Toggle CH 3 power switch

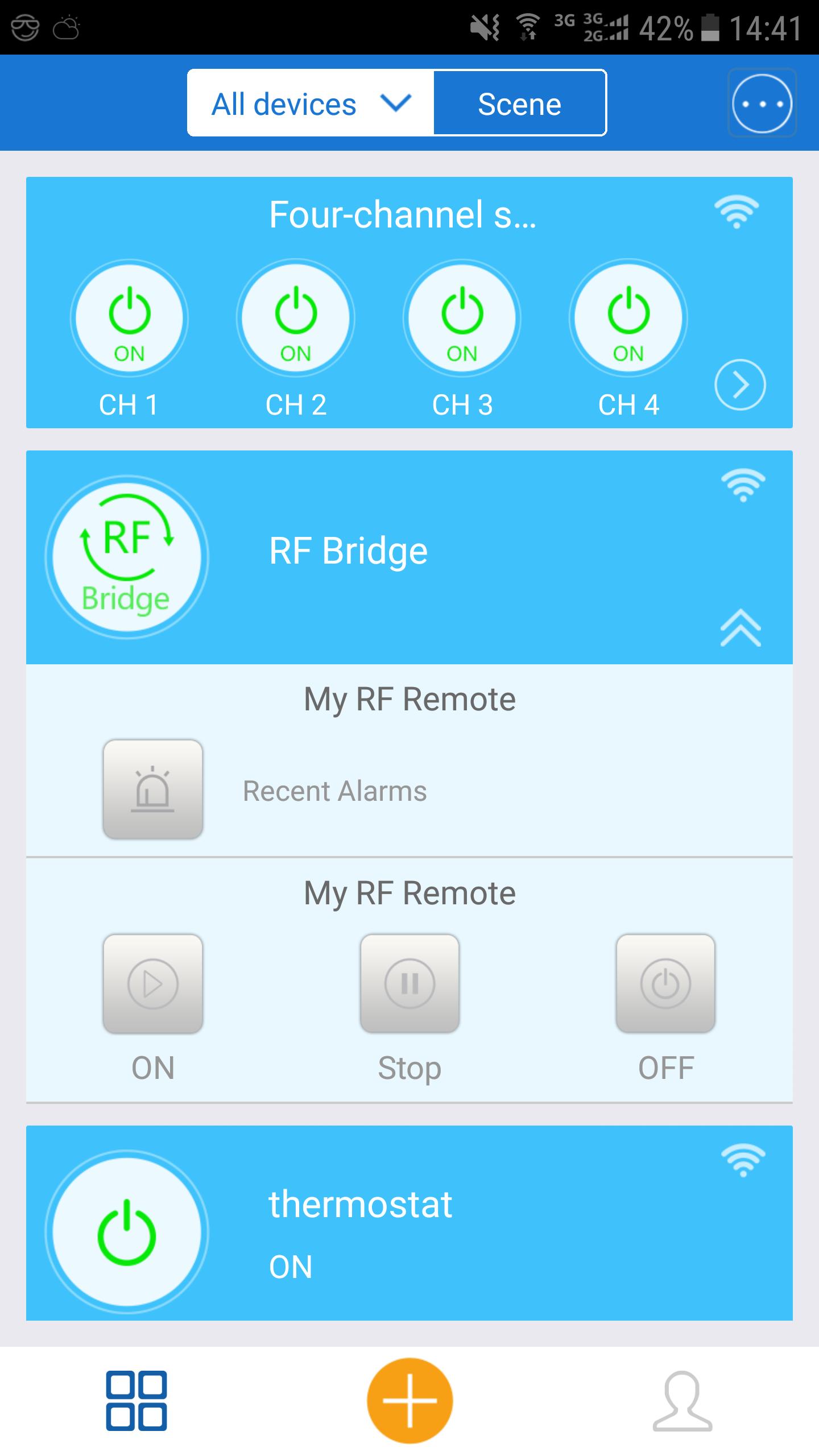[462, 317]
